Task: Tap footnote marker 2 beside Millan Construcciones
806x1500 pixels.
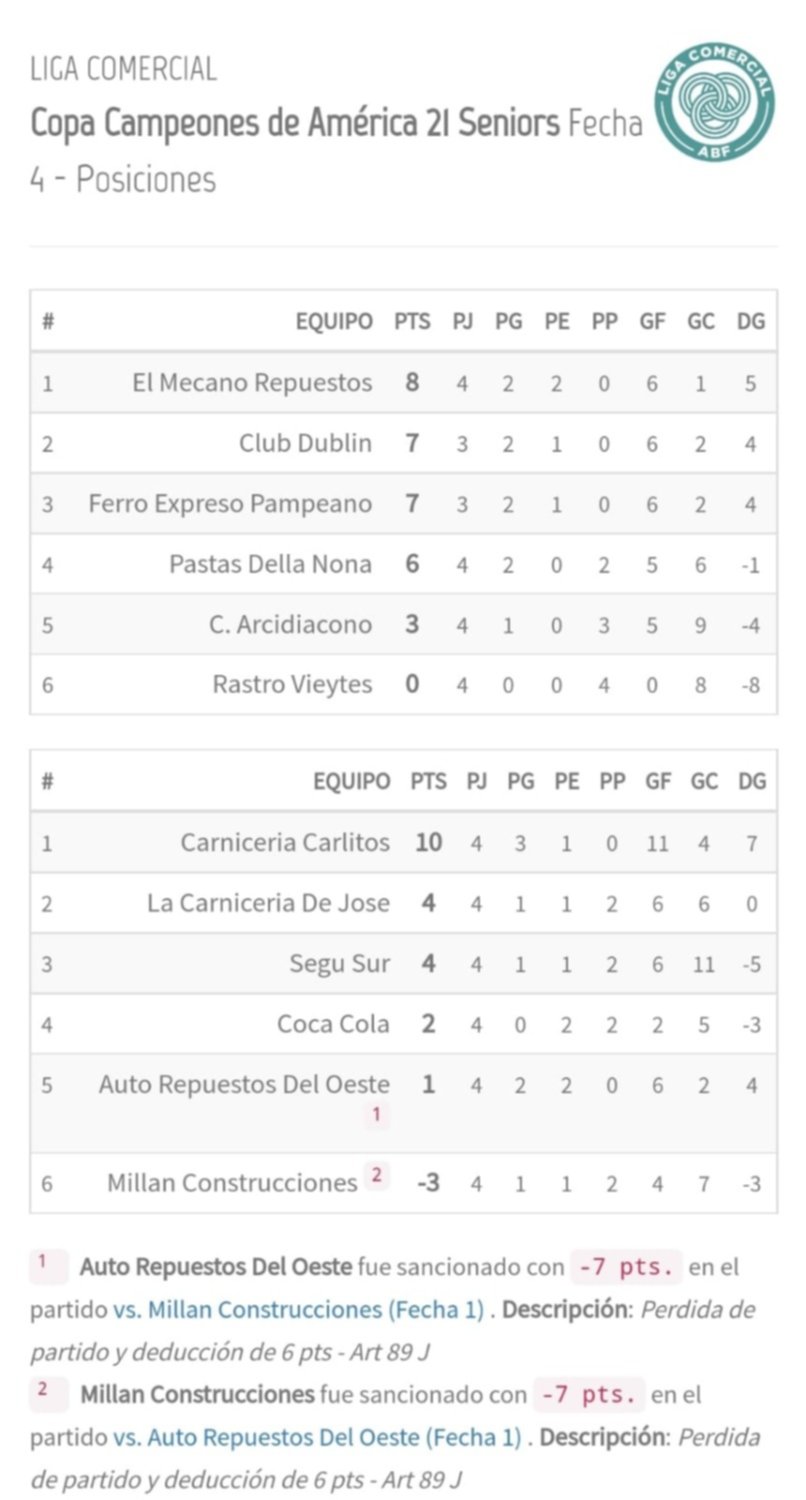Action: pyautogui.click(x=376, y=1175)
